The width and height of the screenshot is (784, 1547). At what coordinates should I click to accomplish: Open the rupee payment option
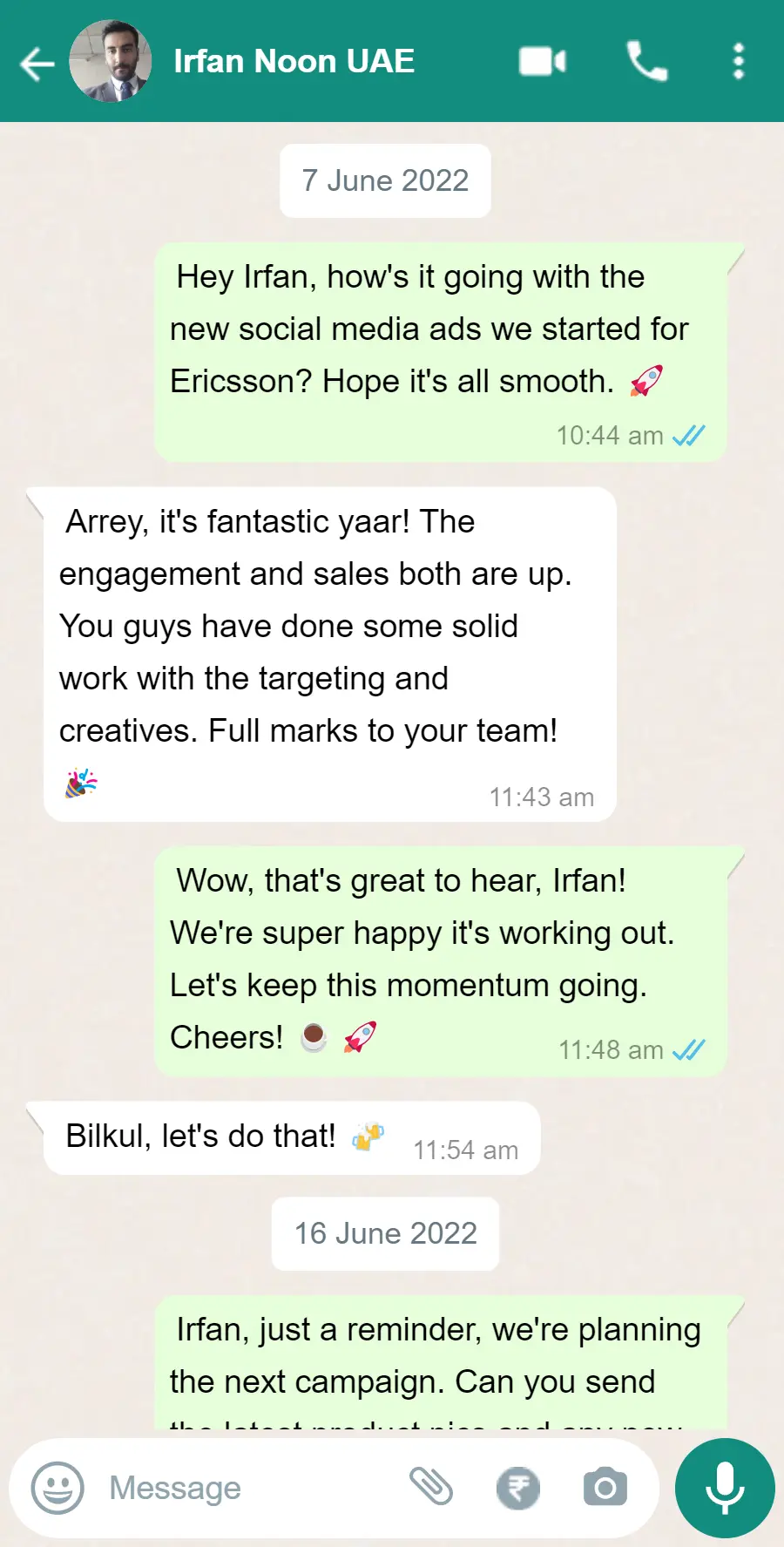(518, 1488)
